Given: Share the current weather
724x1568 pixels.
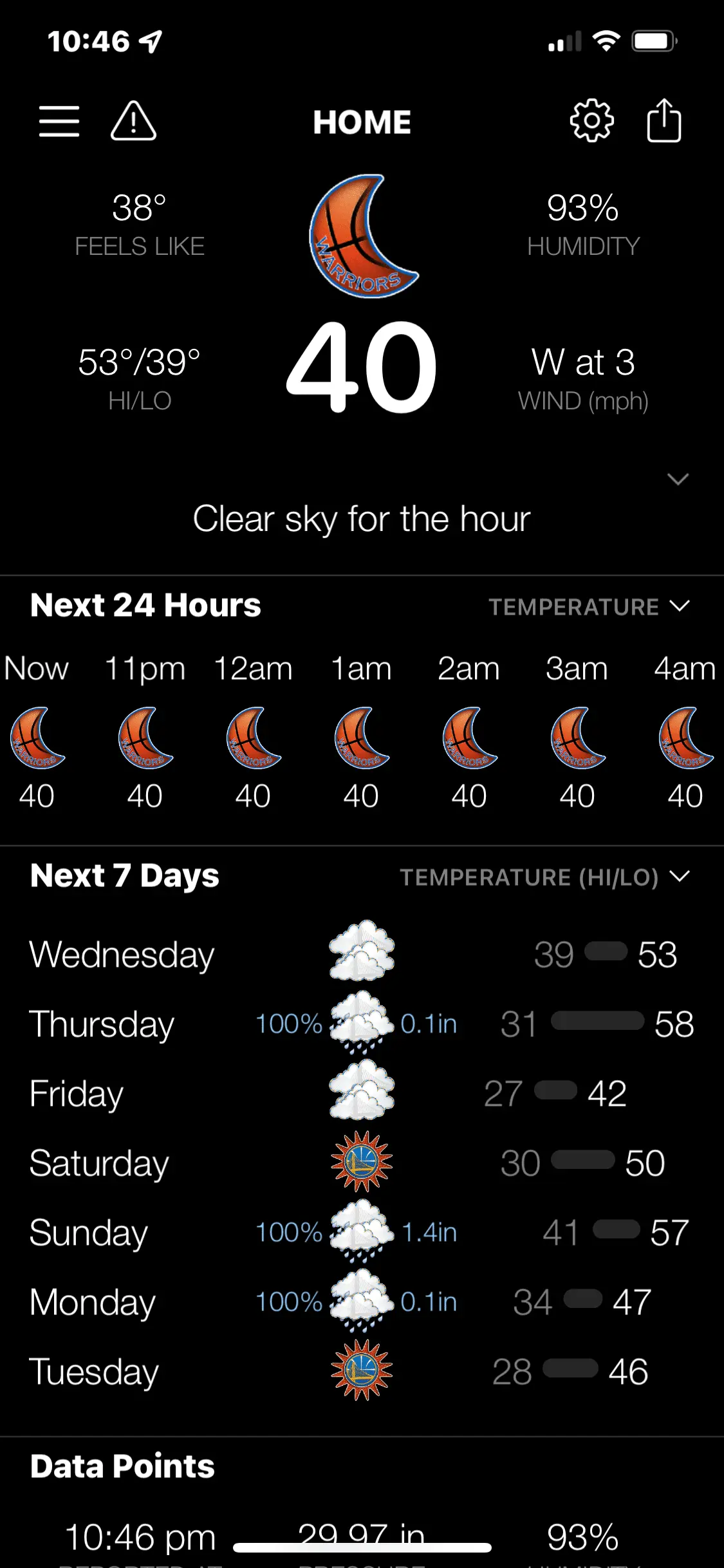Looking at the screenshot, I should point(664,121).
